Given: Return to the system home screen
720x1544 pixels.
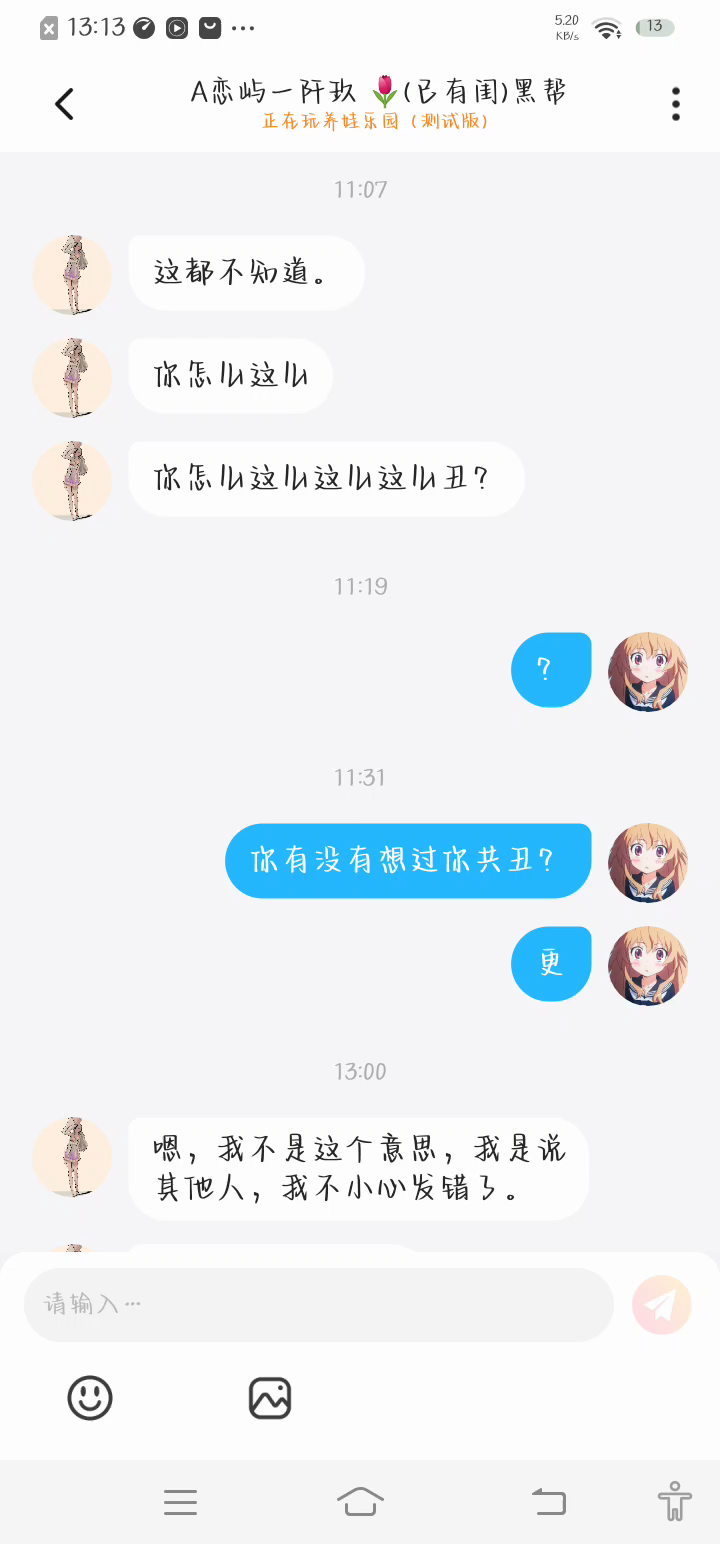Looking at the screenshot, I should tap(360, 1501).
